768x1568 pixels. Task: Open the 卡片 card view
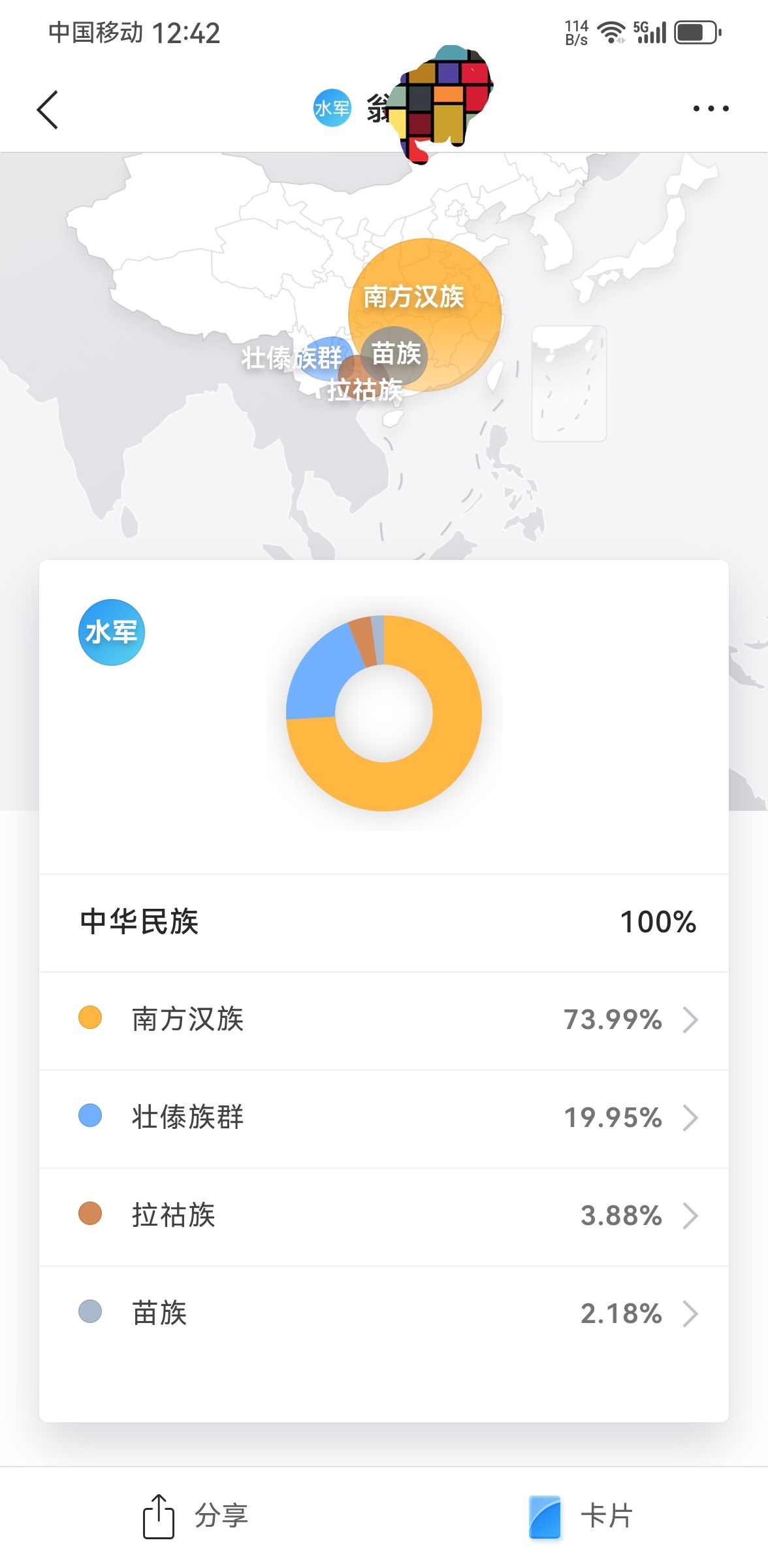coord(580,1516)
